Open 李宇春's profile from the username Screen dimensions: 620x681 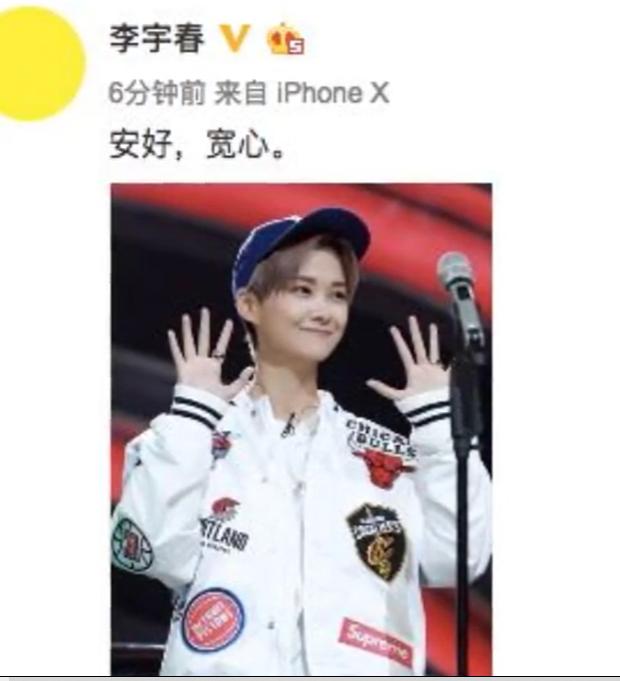pyautogui.click(x=157, y=39)
